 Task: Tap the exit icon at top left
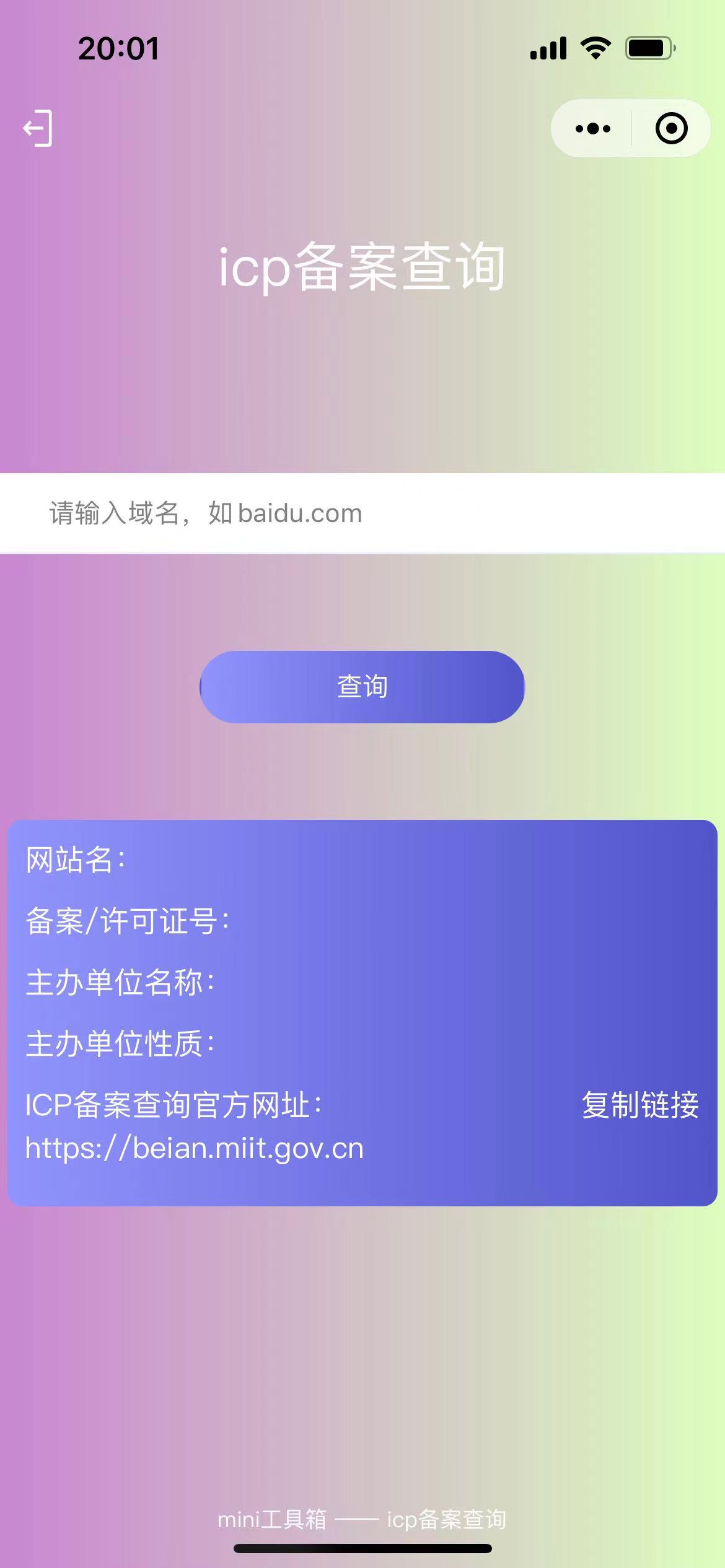click(37, 128)
